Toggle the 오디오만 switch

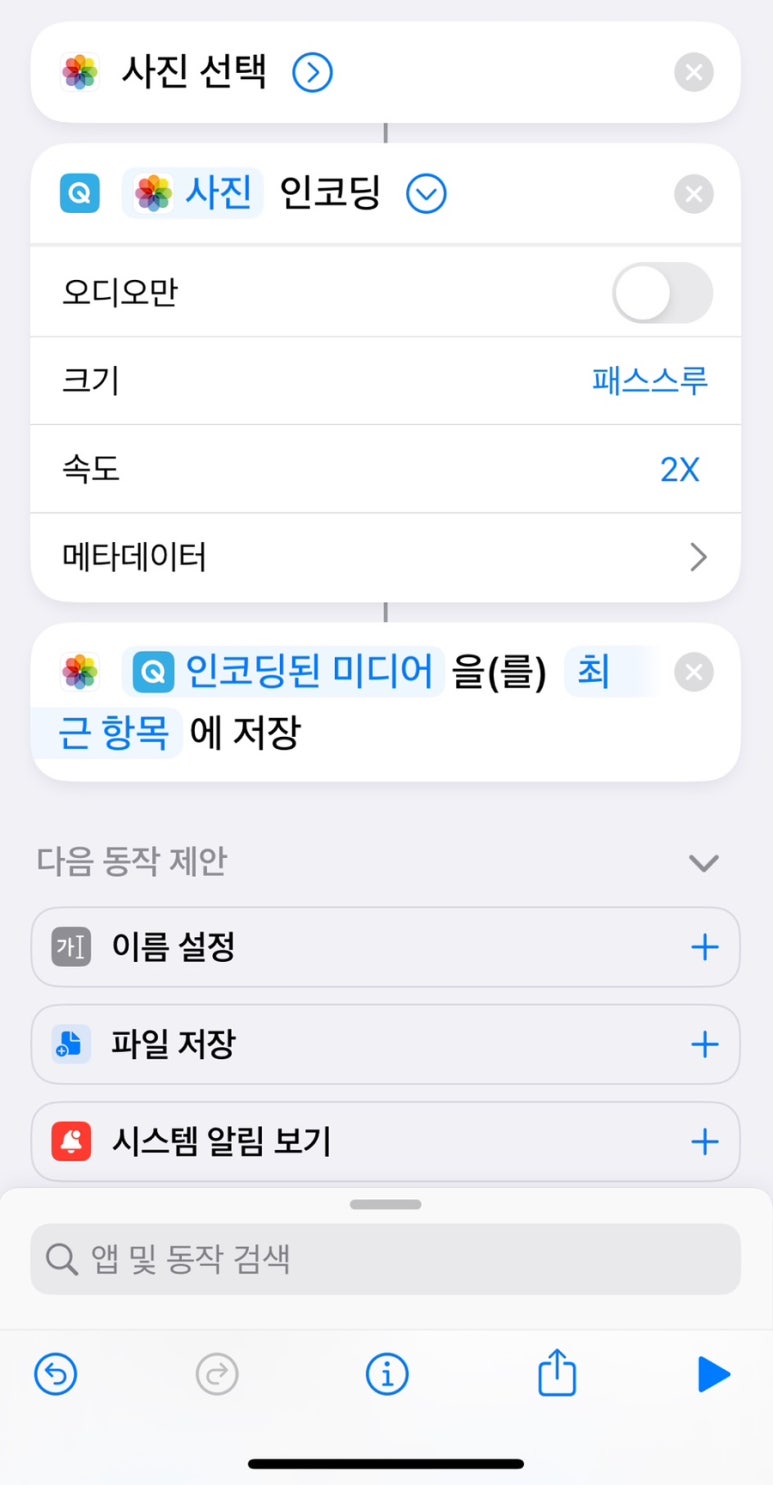click(x=662, y=293)
